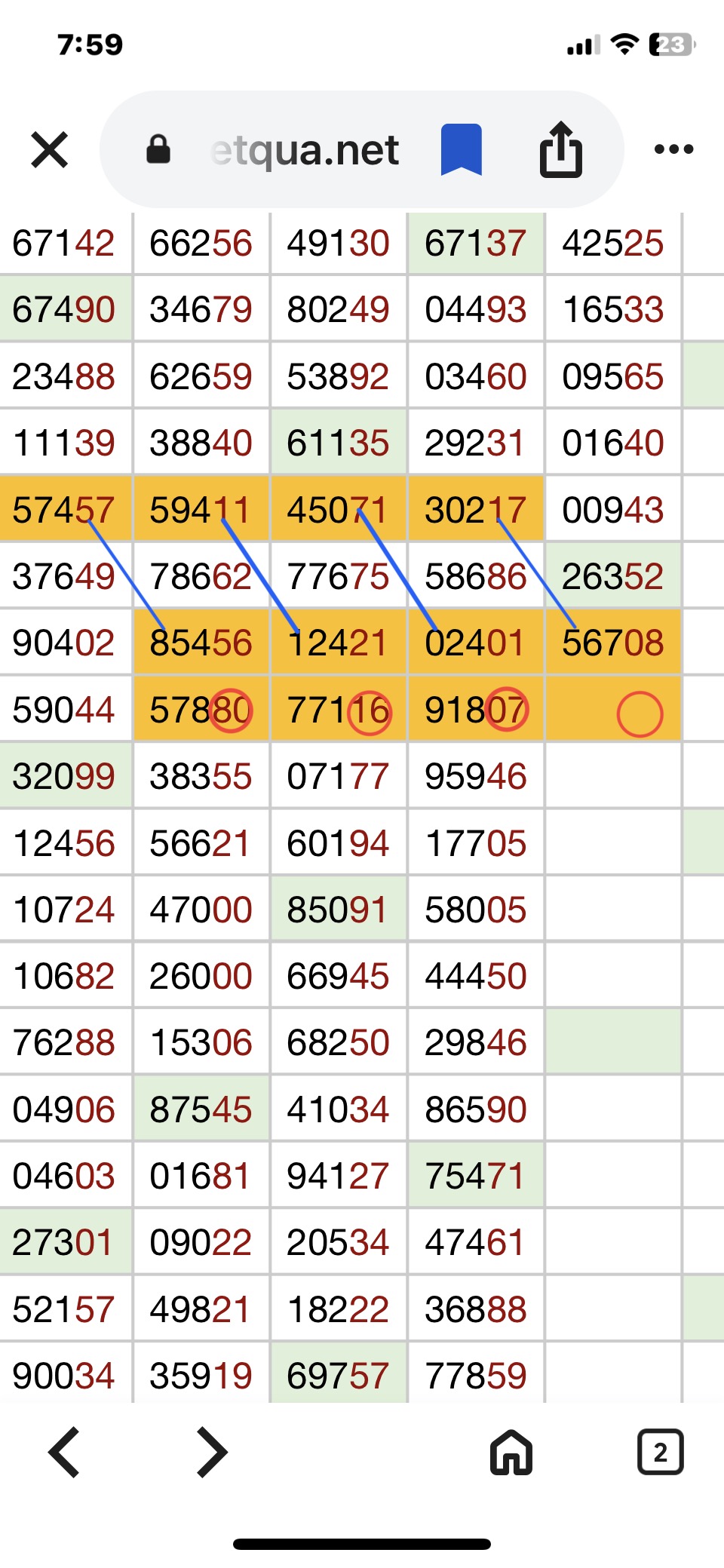
Task: Open the browser home page
Action: 511,1452
